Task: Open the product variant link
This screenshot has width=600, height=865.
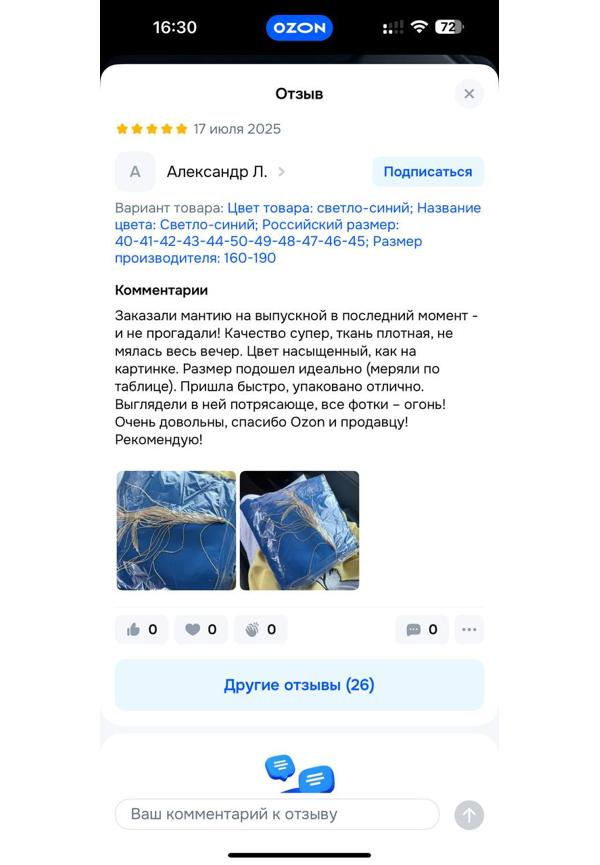Action: 298,233
